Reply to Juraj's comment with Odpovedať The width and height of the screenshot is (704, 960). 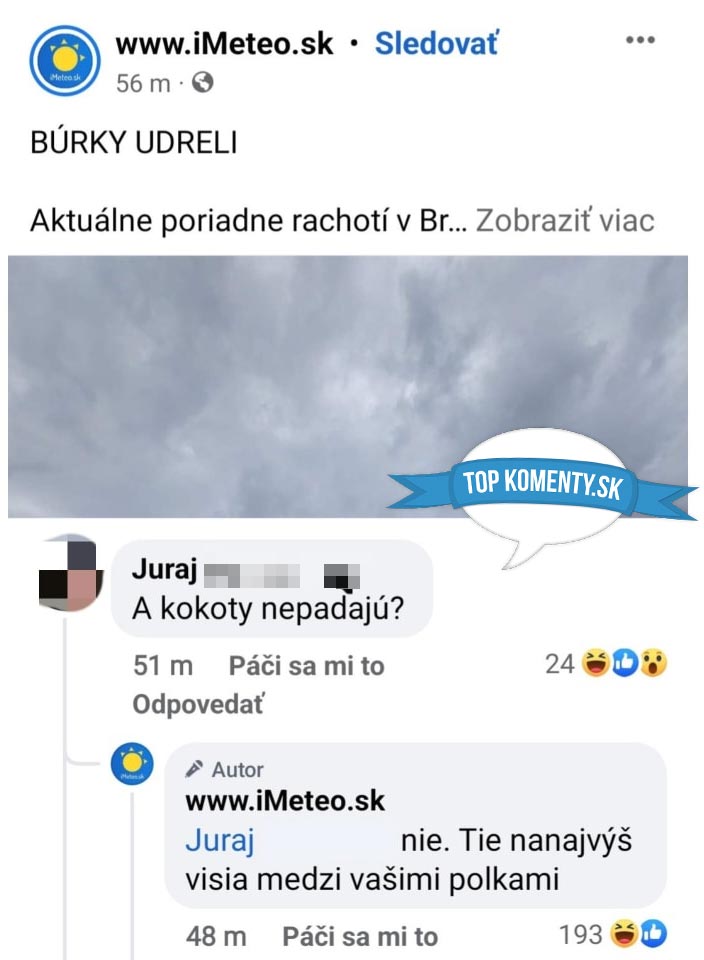click(x=198, y=704)
